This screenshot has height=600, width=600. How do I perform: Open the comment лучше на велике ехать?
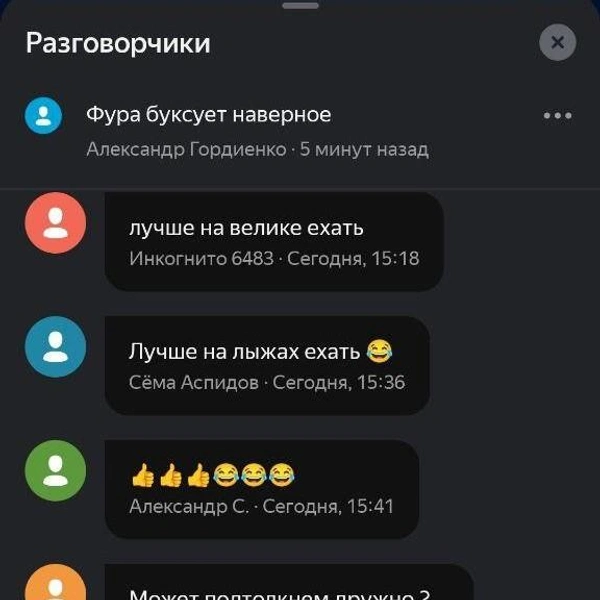(273, 242)
